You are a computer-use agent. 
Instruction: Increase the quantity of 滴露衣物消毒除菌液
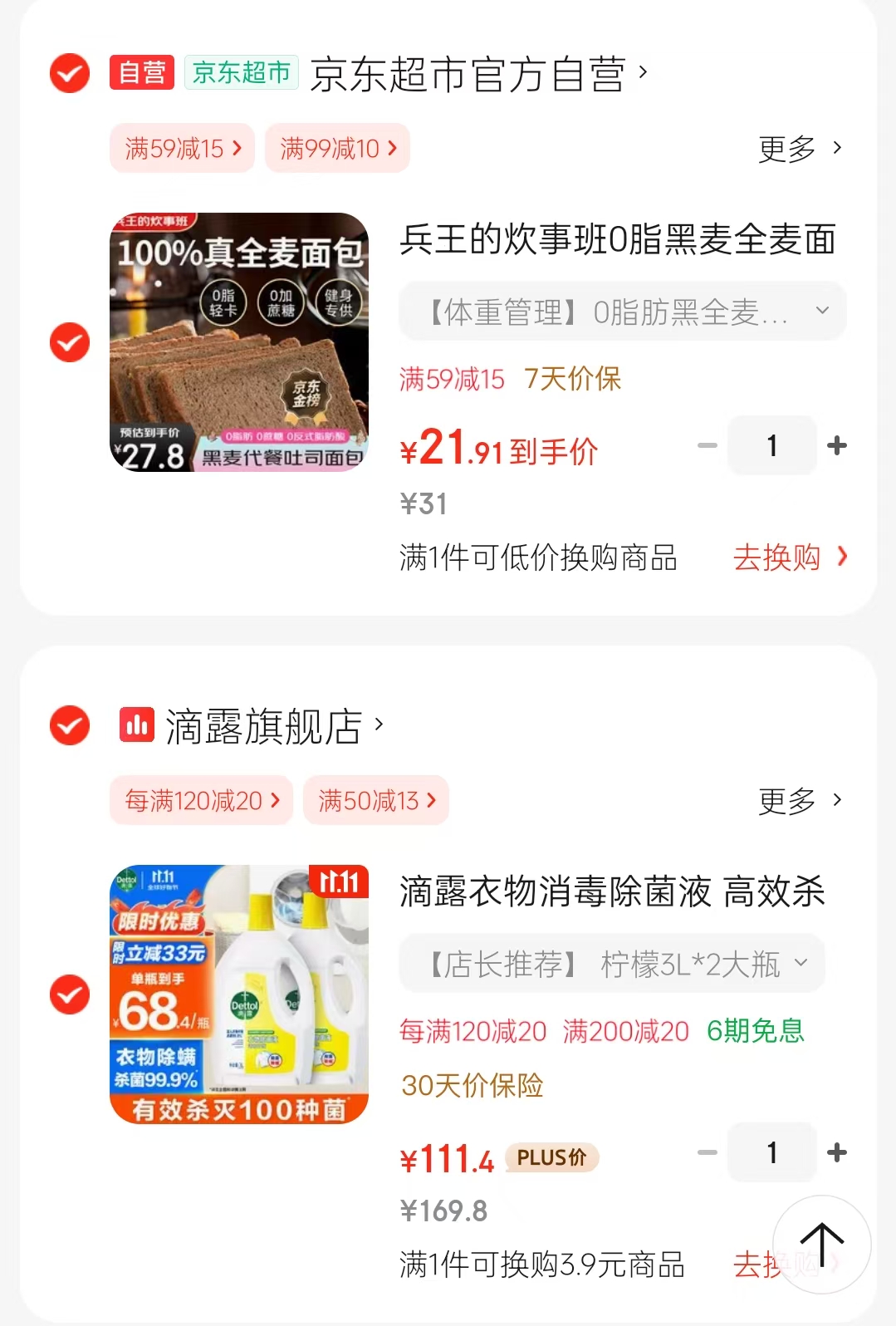tap(837, 1153)
